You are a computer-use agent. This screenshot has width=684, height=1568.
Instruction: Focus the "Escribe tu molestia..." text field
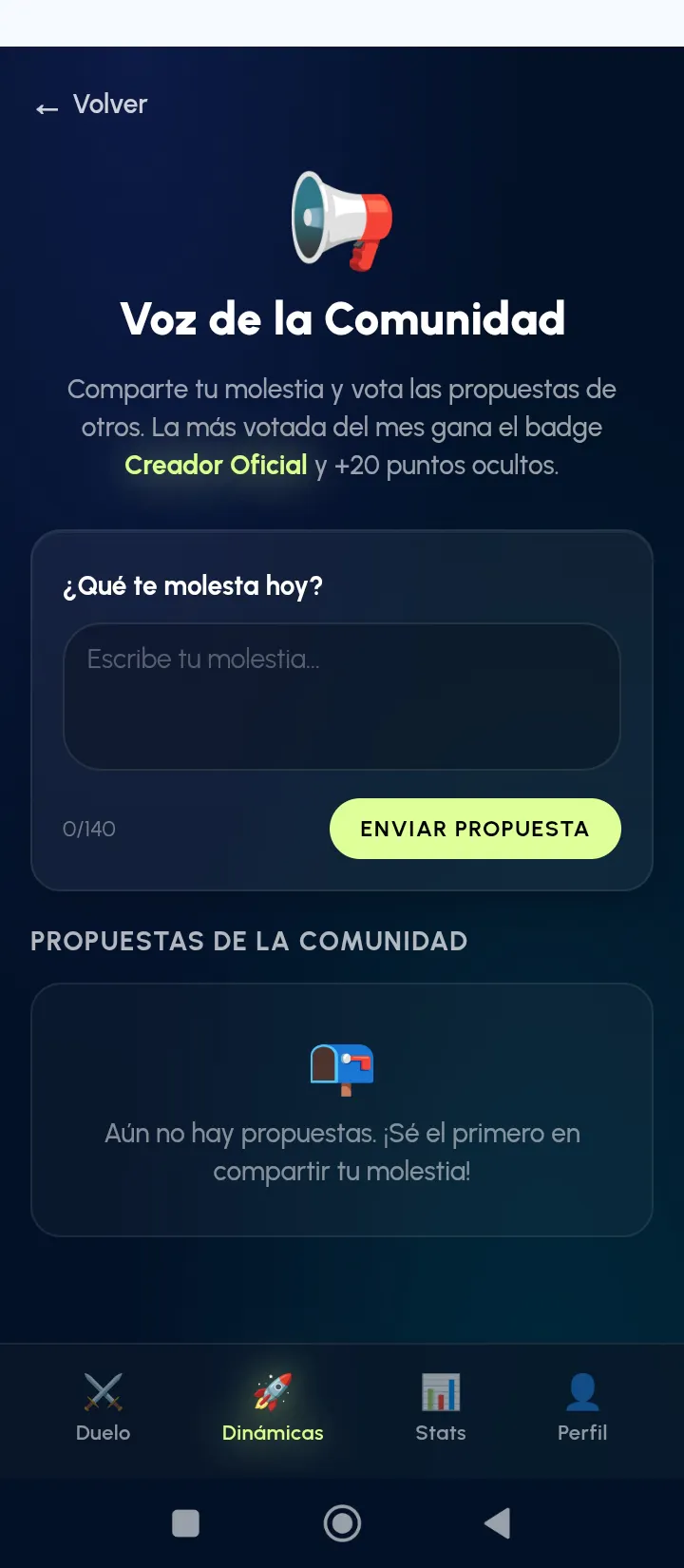click(x=342, y=697)
